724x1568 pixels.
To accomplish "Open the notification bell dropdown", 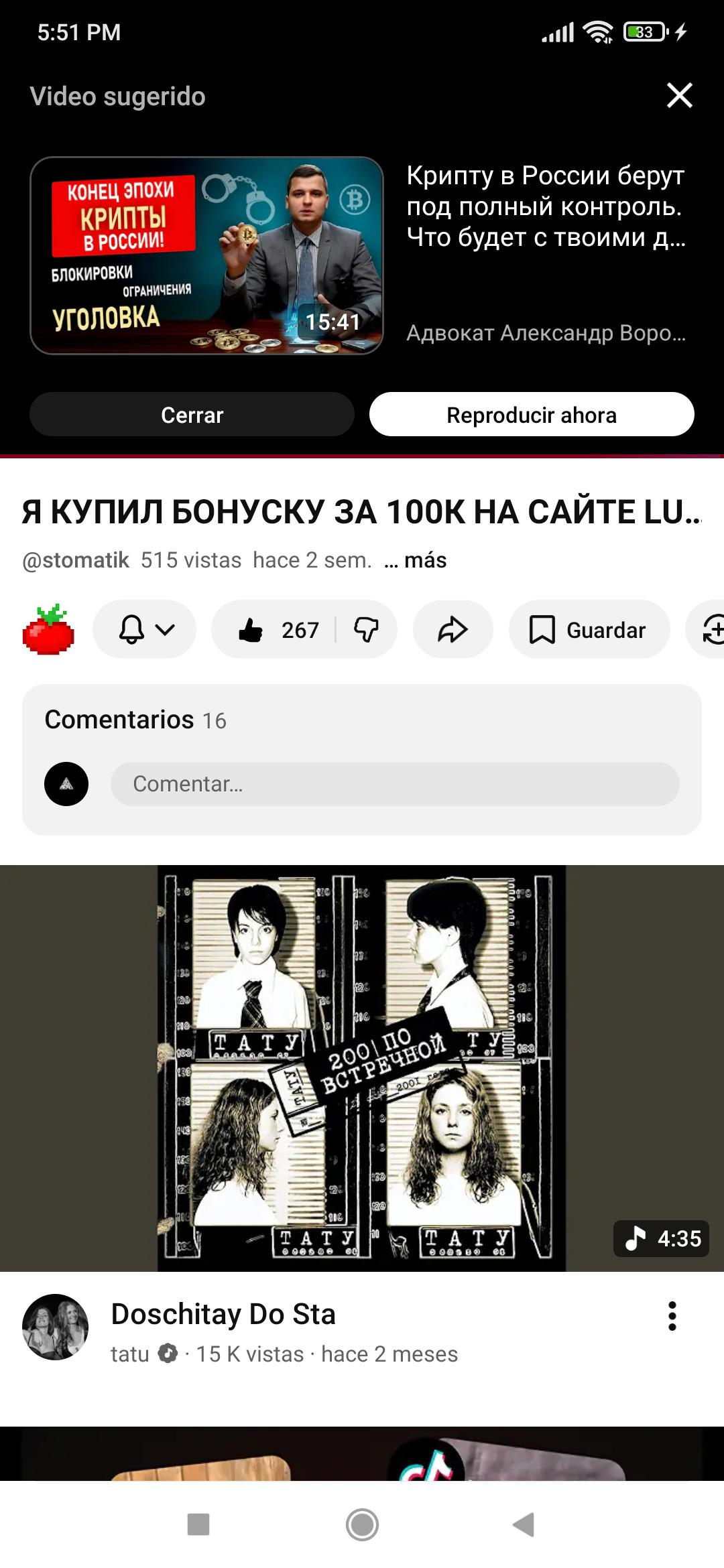I will point(145,629).
